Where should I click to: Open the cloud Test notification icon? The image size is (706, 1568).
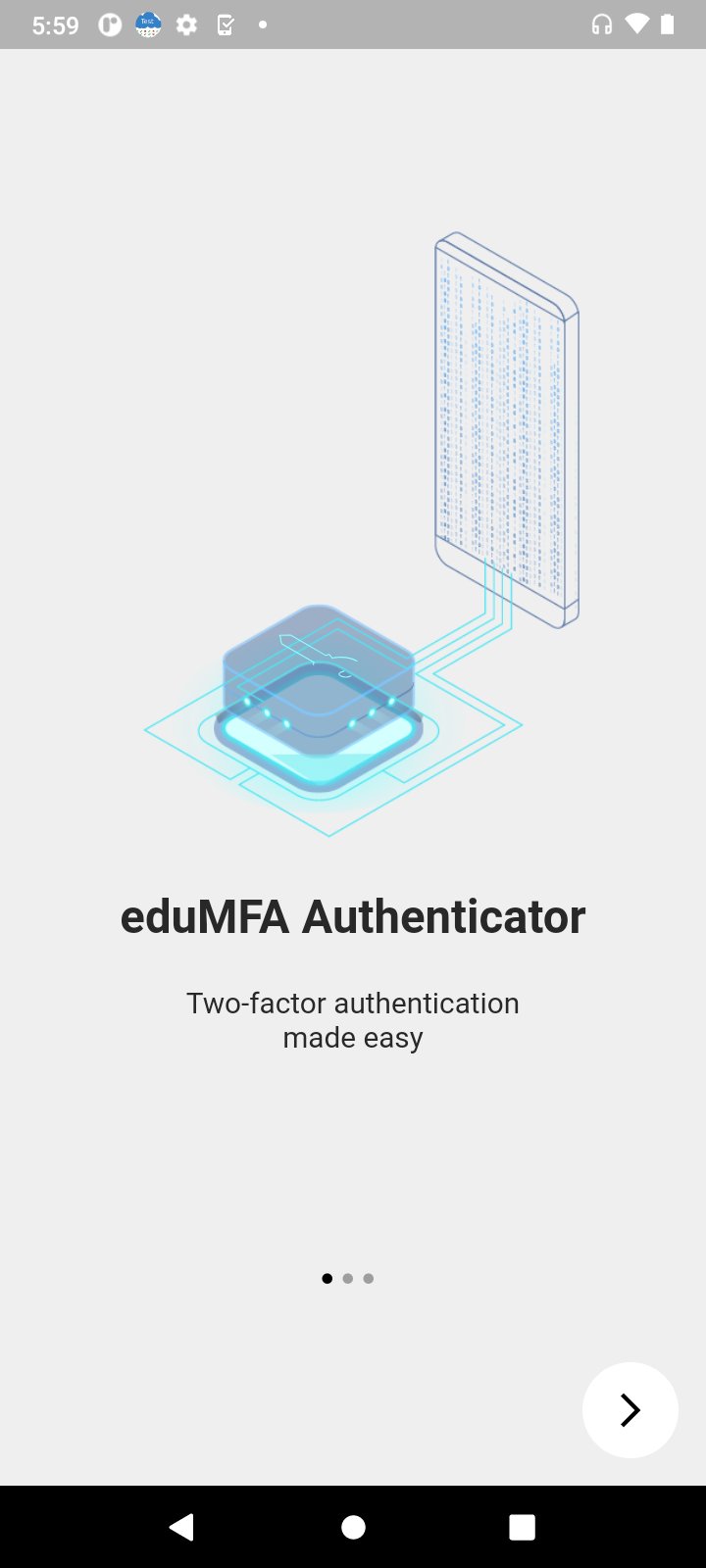[x=147, y=24]
